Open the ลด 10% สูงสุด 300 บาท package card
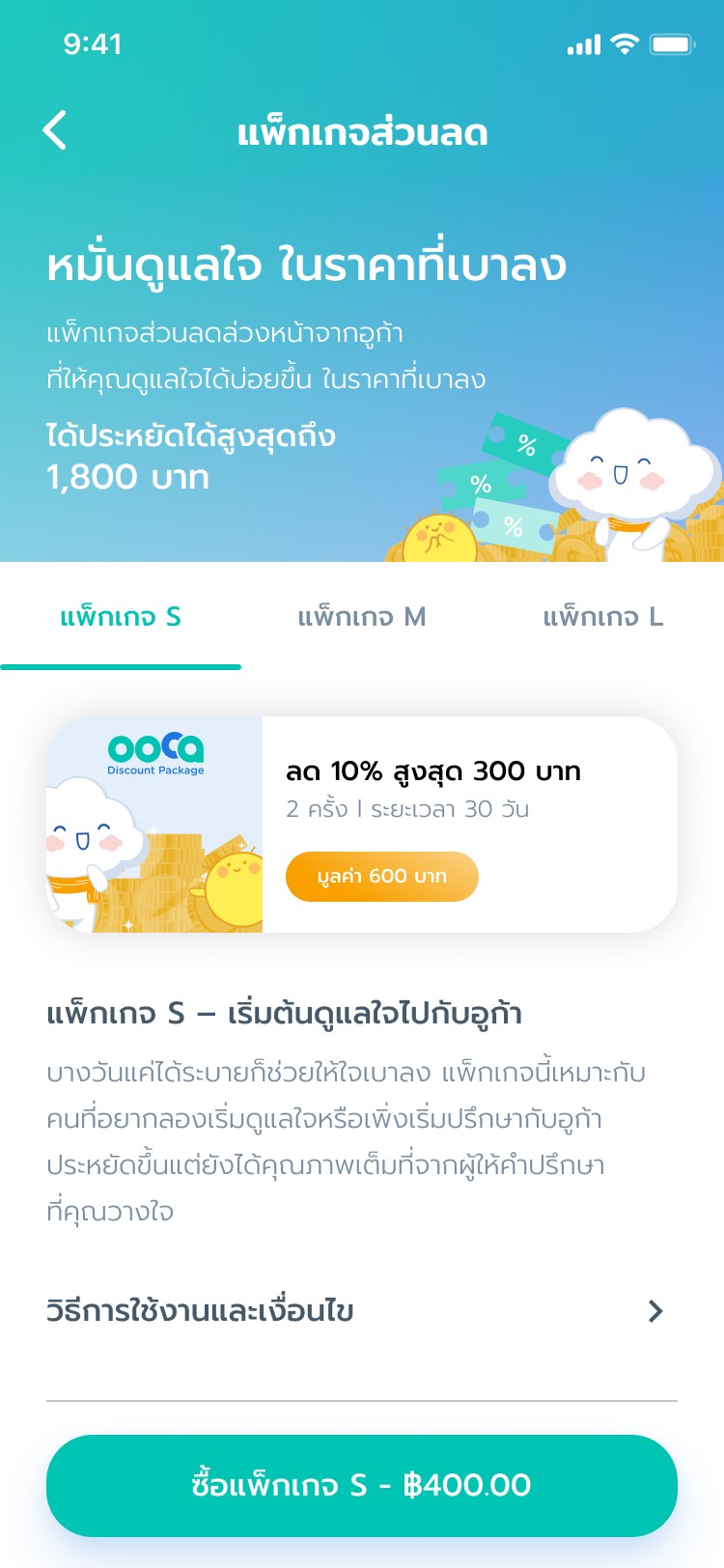Image resolution: width=724 pixels, height=1568 pixels. [x=362, y=825]
